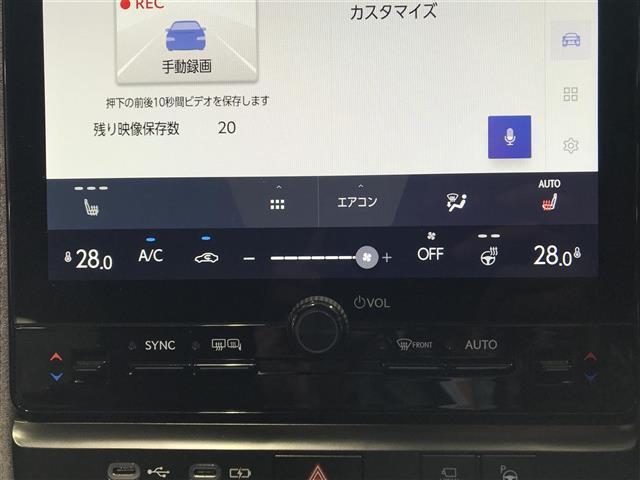Toggle the A/C button
Image resolution: width=640 pixels, height=480 pixels.
pos(150,254)
